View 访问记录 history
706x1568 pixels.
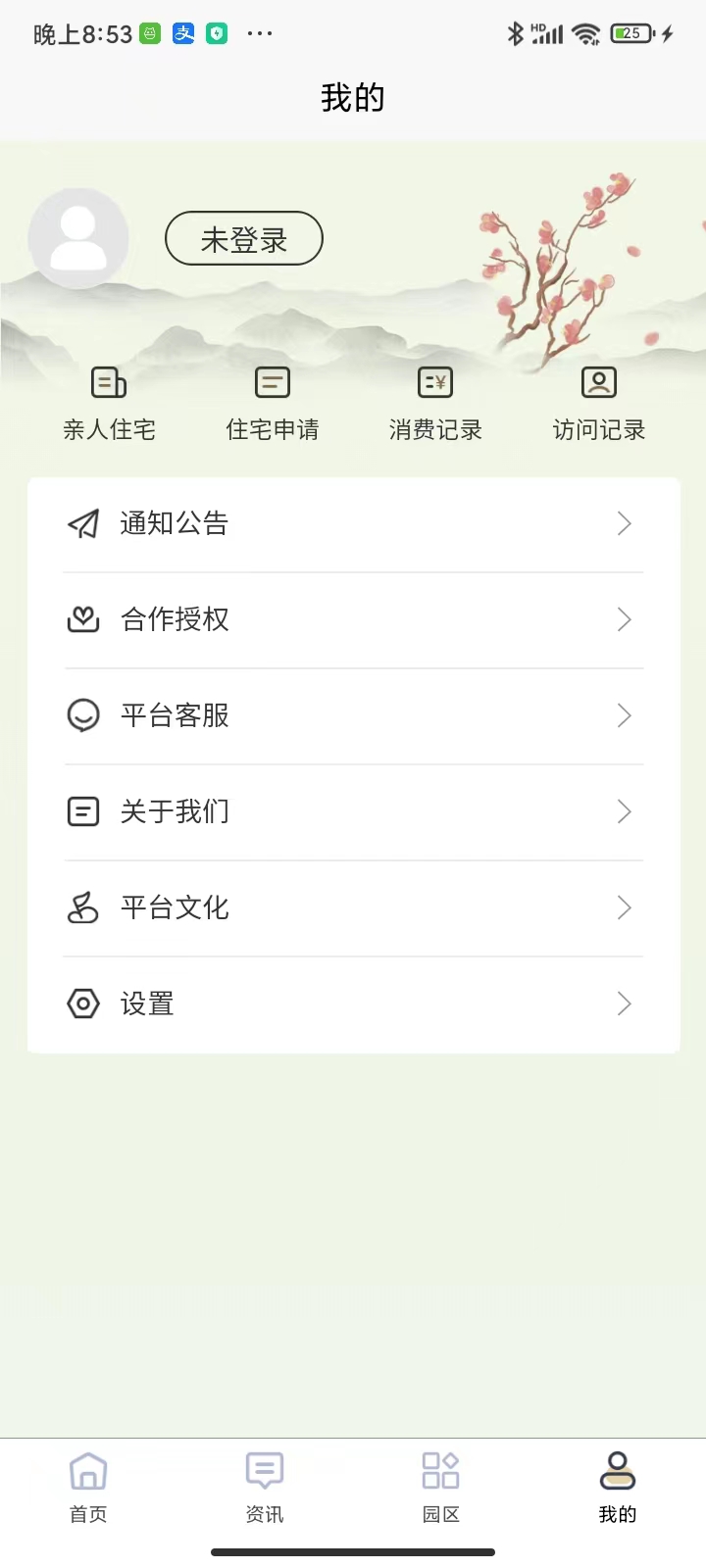tap(598, 404)
